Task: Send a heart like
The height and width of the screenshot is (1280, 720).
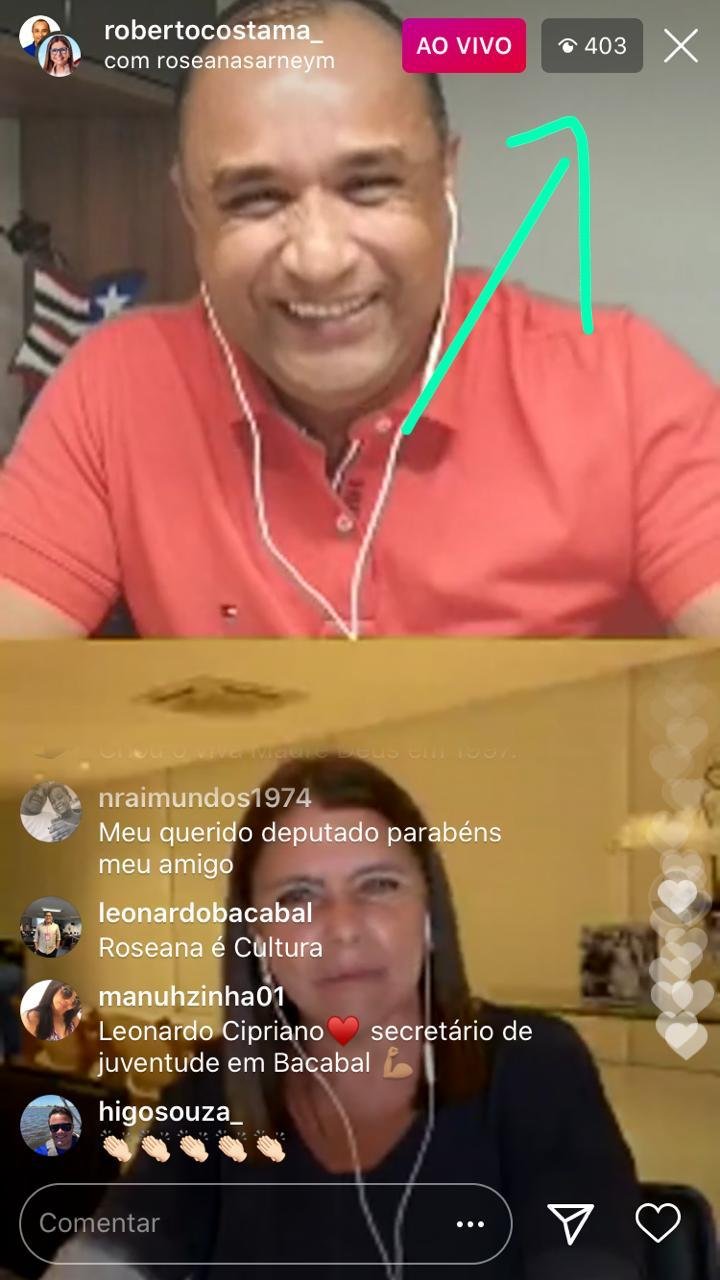Action: [658, 1223]
